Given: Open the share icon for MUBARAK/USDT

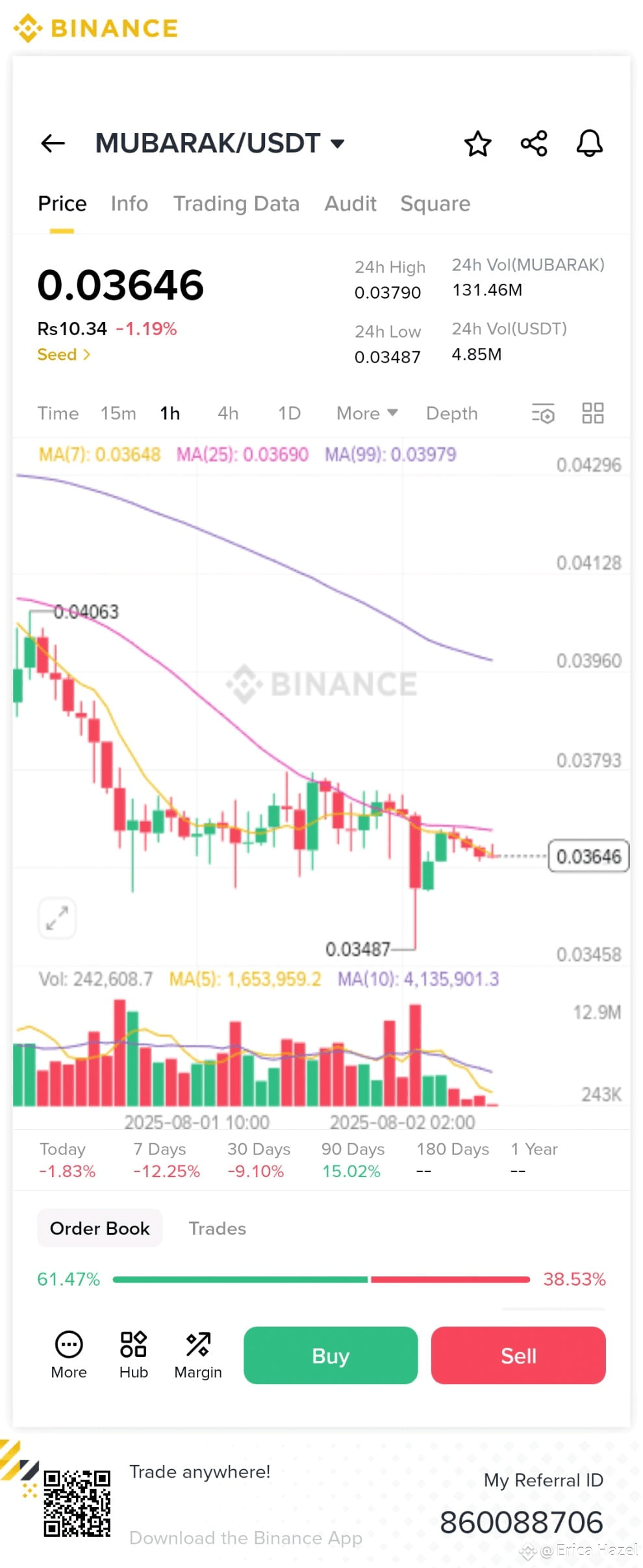Looking at the screenshot, I should click(x=533, y=143).
